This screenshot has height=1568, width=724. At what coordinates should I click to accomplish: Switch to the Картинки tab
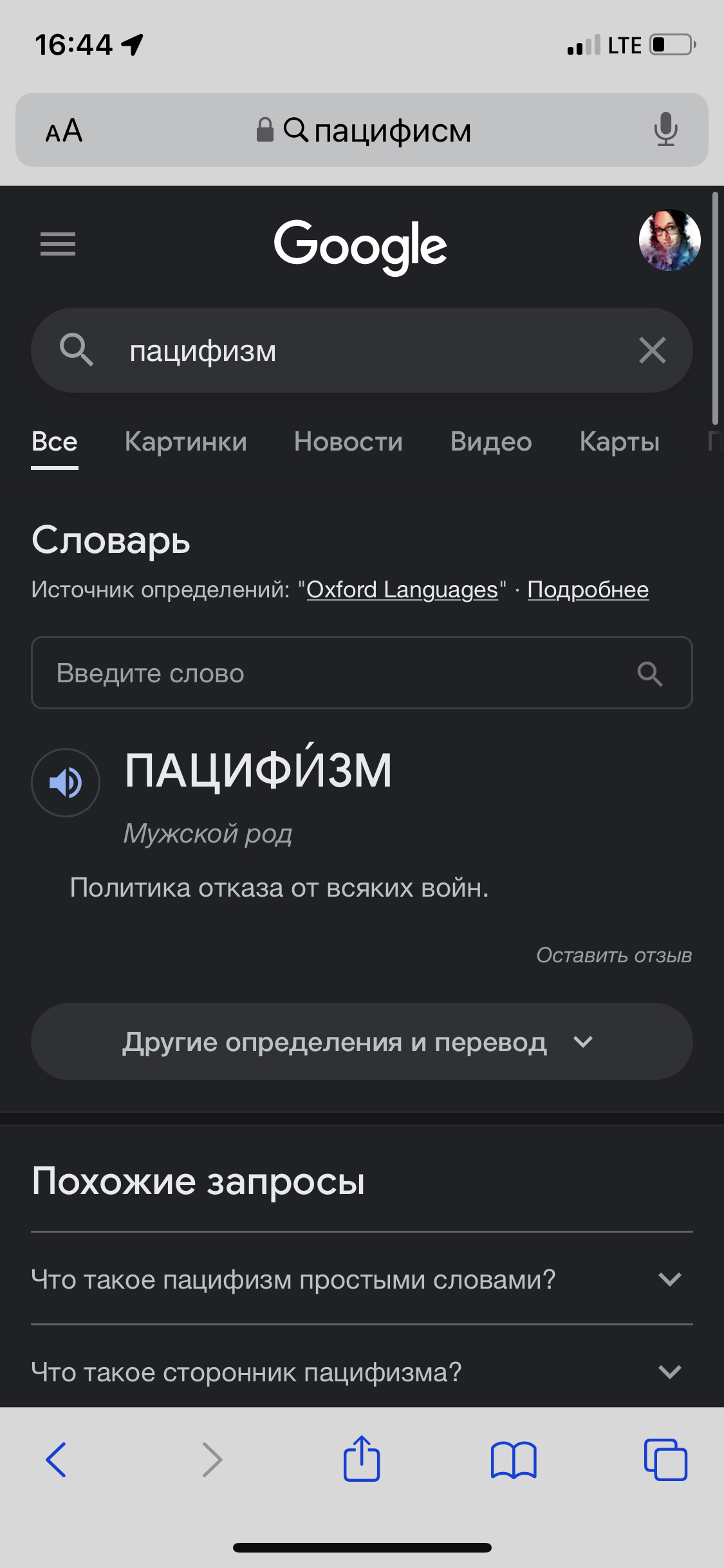pos(185,442)
